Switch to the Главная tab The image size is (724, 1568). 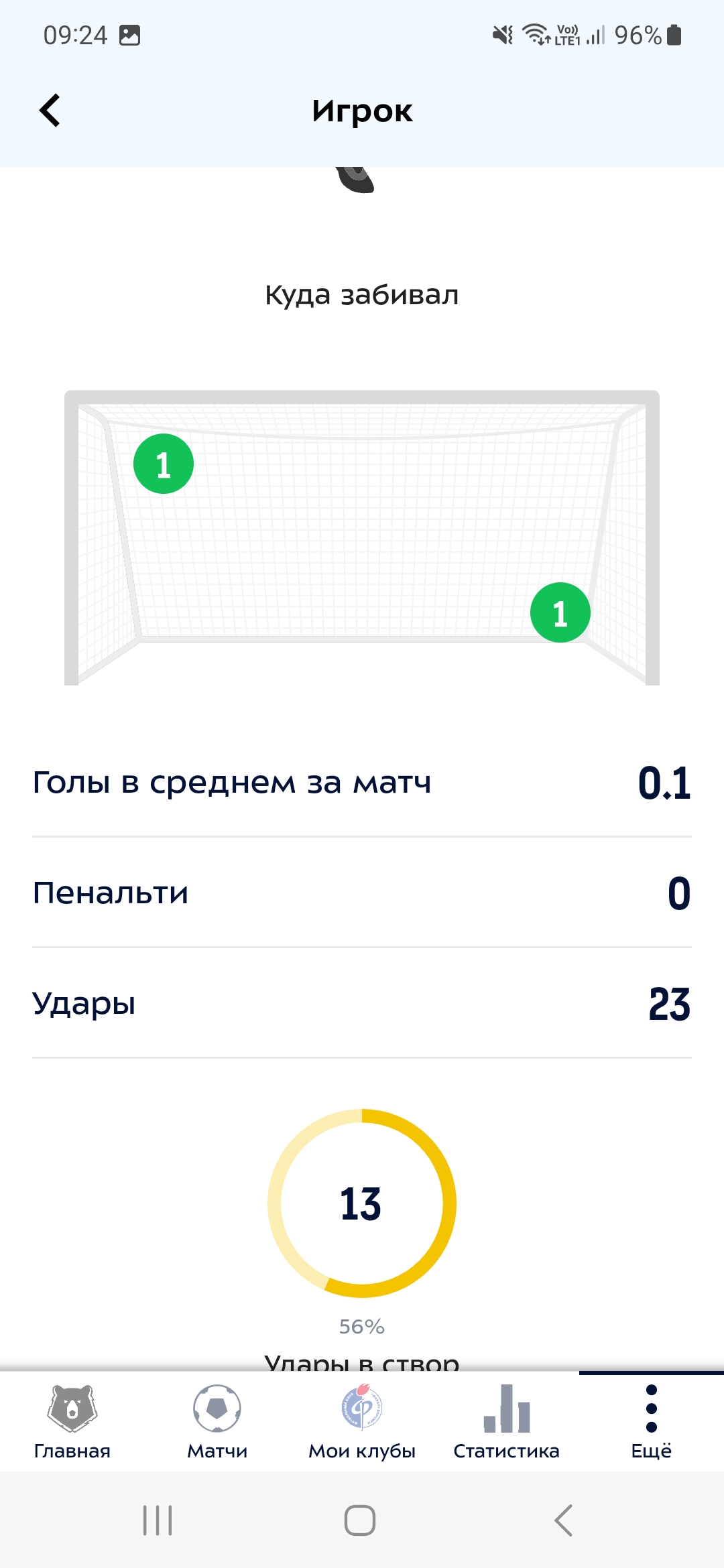pyautogui.click(x=72, y=1422)
